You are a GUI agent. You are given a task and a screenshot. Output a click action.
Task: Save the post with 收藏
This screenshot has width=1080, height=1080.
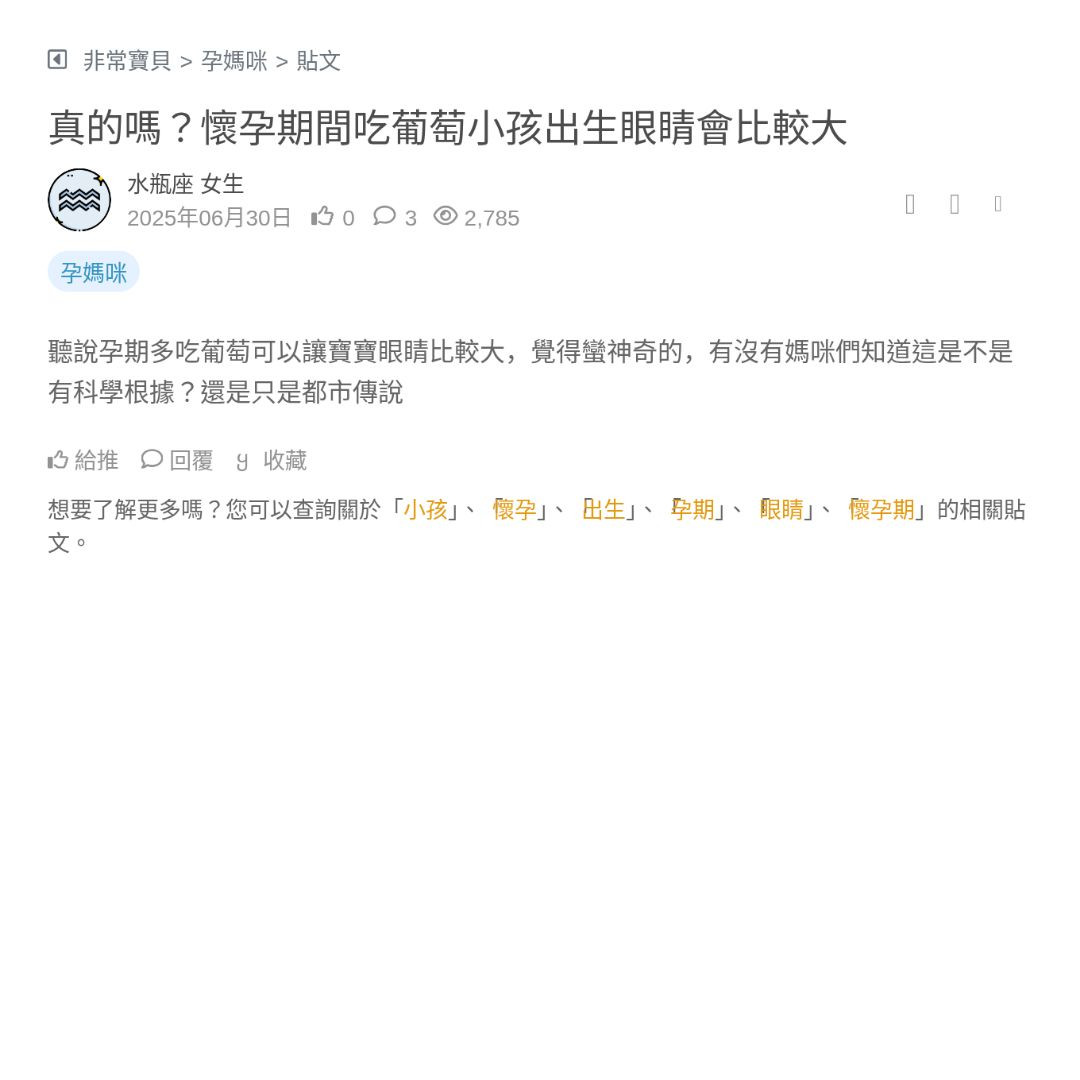tap(272, 460)
